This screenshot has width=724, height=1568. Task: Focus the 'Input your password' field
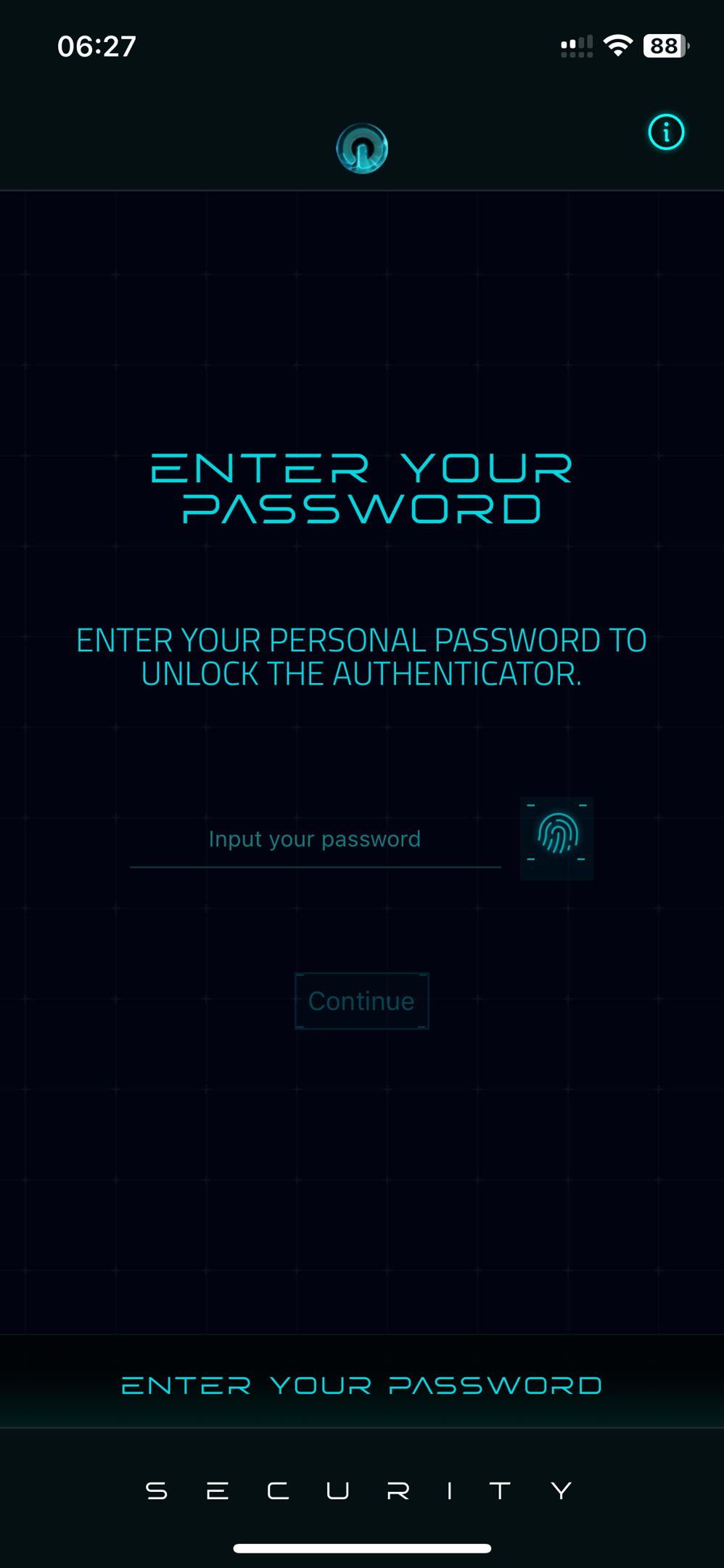click(315, 839)
